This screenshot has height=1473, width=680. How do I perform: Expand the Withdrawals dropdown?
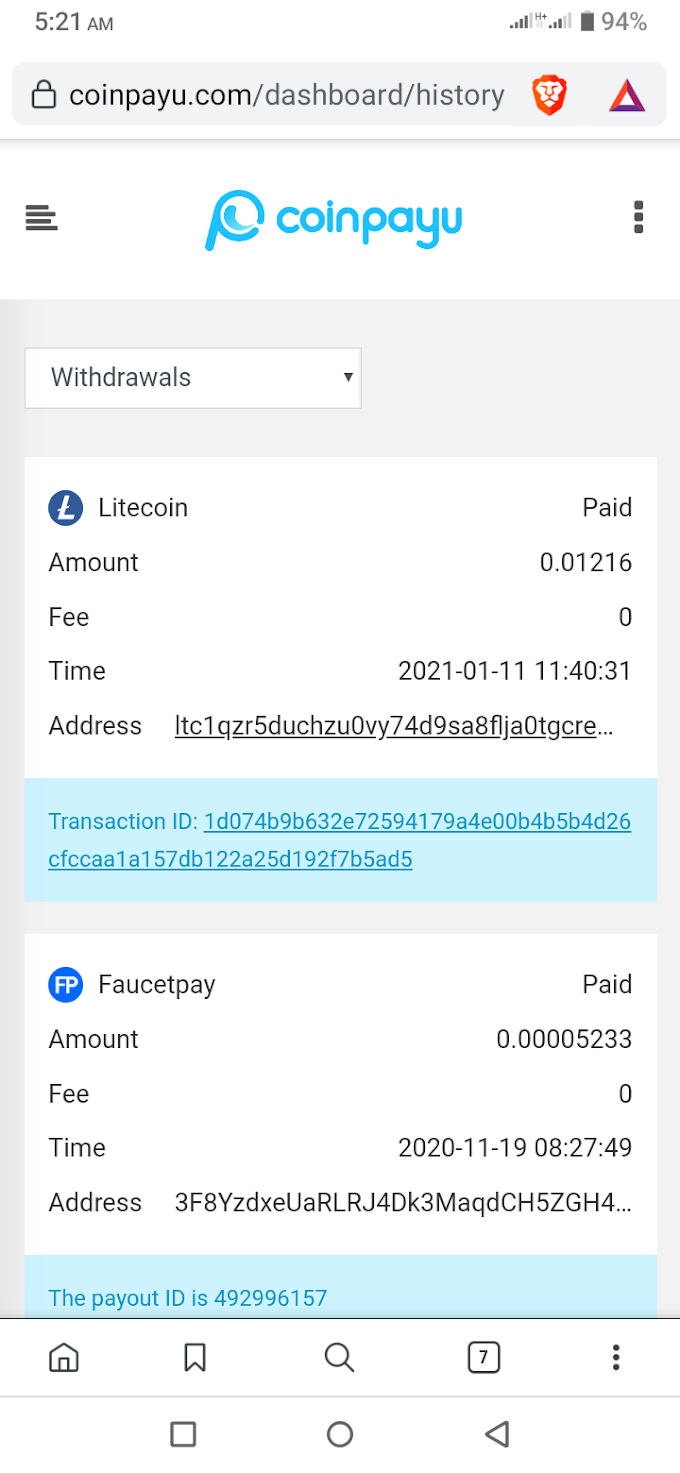click(x=193, y=378)
